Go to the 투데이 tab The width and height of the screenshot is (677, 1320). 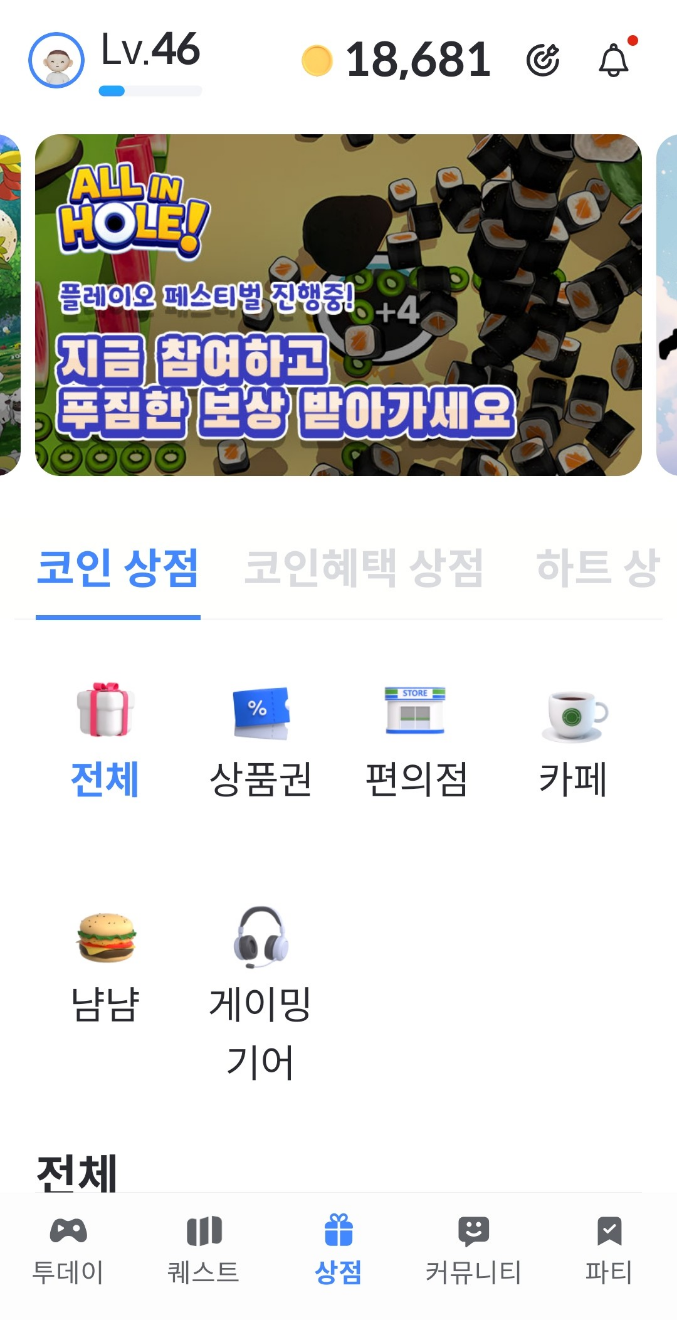[x=68, y=1251]
